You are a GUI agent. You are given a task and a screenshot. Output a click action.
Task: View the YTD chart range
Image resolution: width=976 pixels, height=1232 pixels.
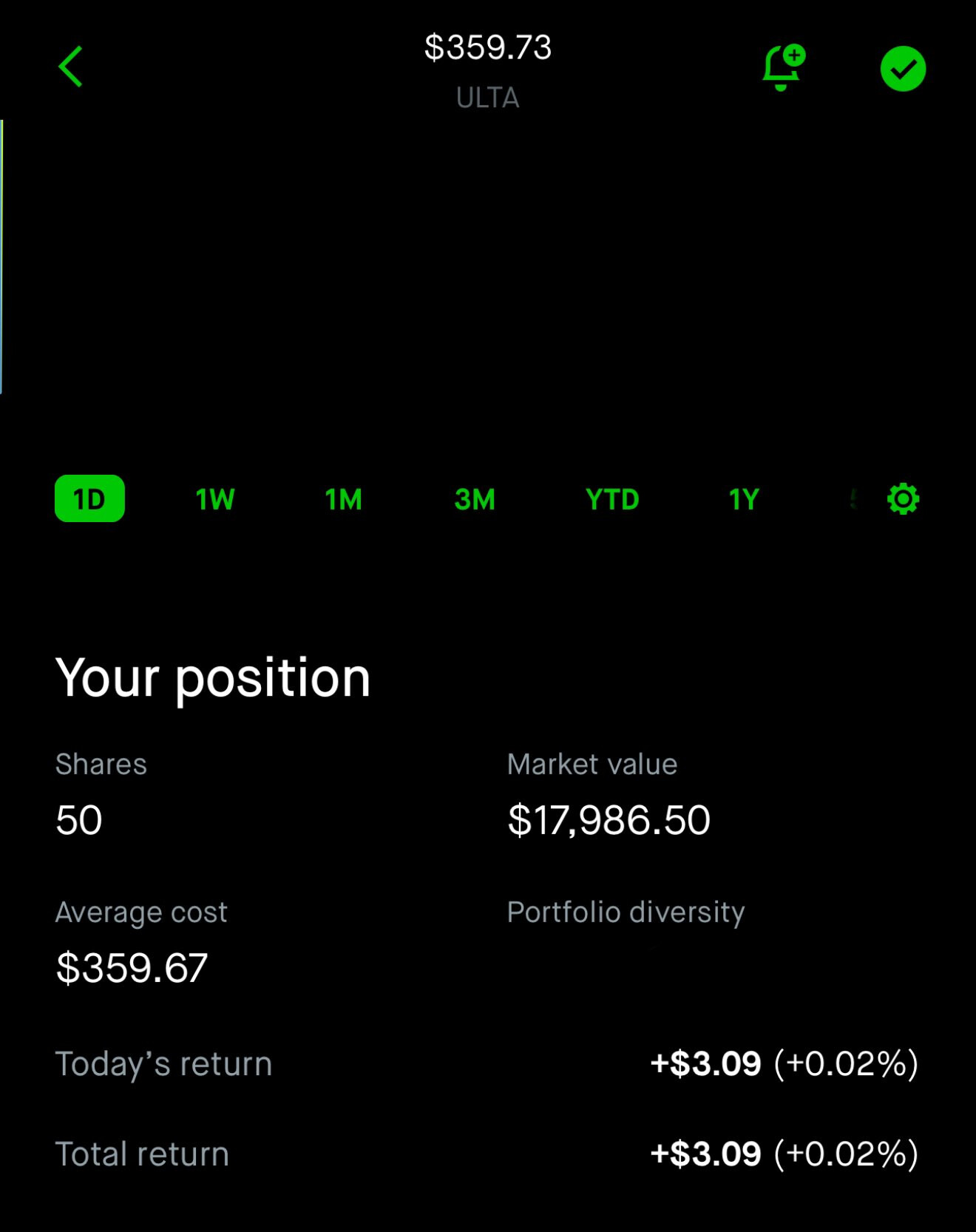point(612,500)
